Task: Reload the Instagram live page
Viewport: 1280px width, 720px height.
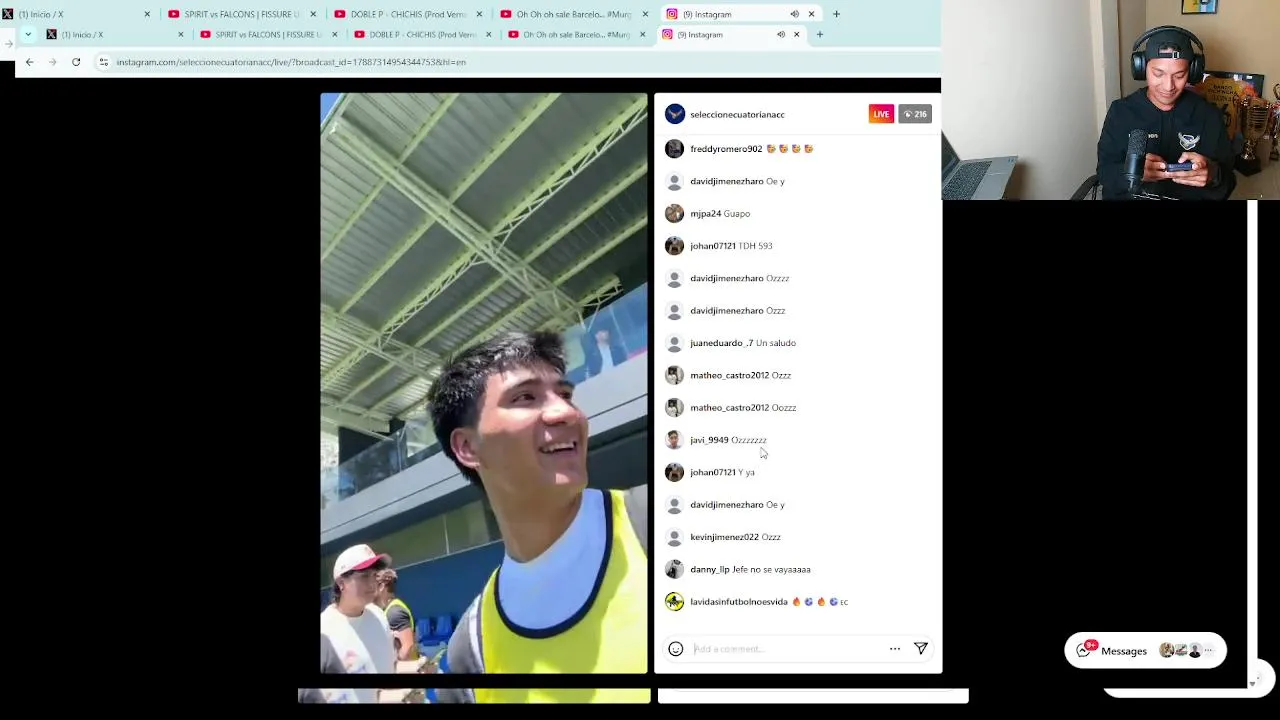Action: click(x=76, y=62)
